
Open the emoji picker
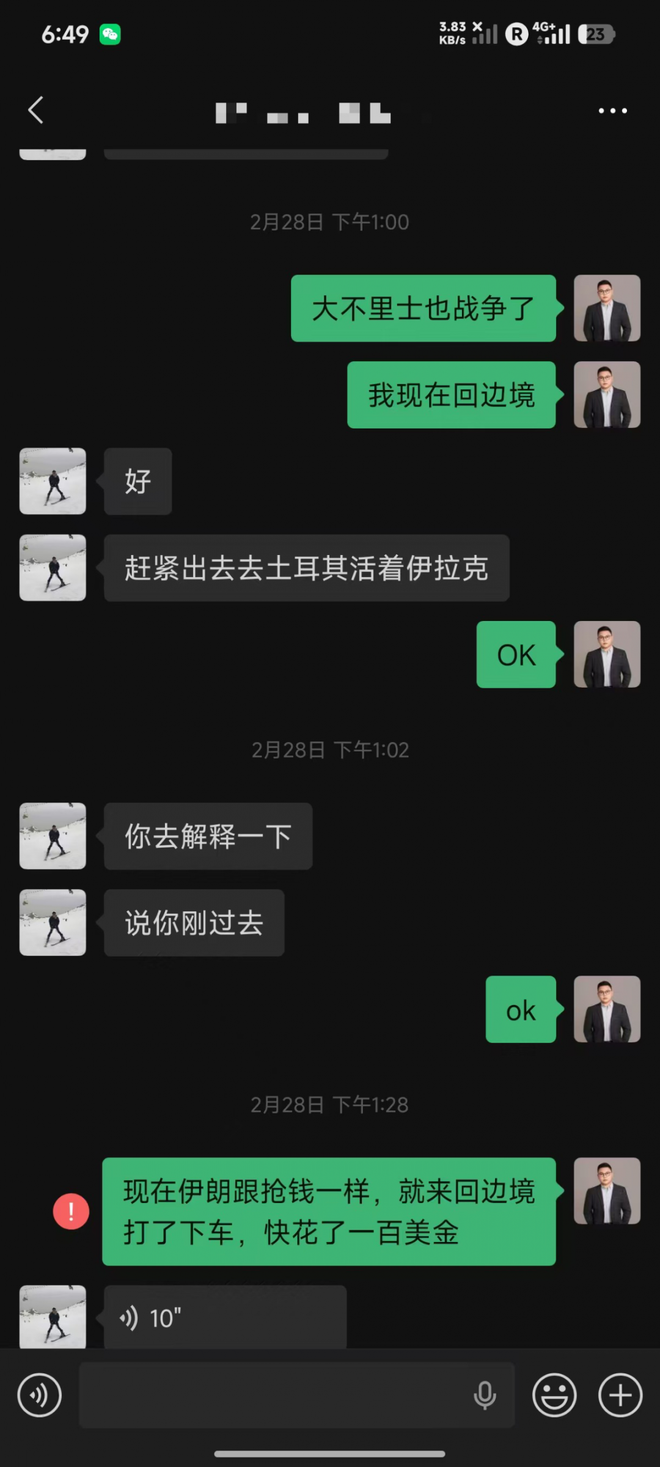point(554,1395)
